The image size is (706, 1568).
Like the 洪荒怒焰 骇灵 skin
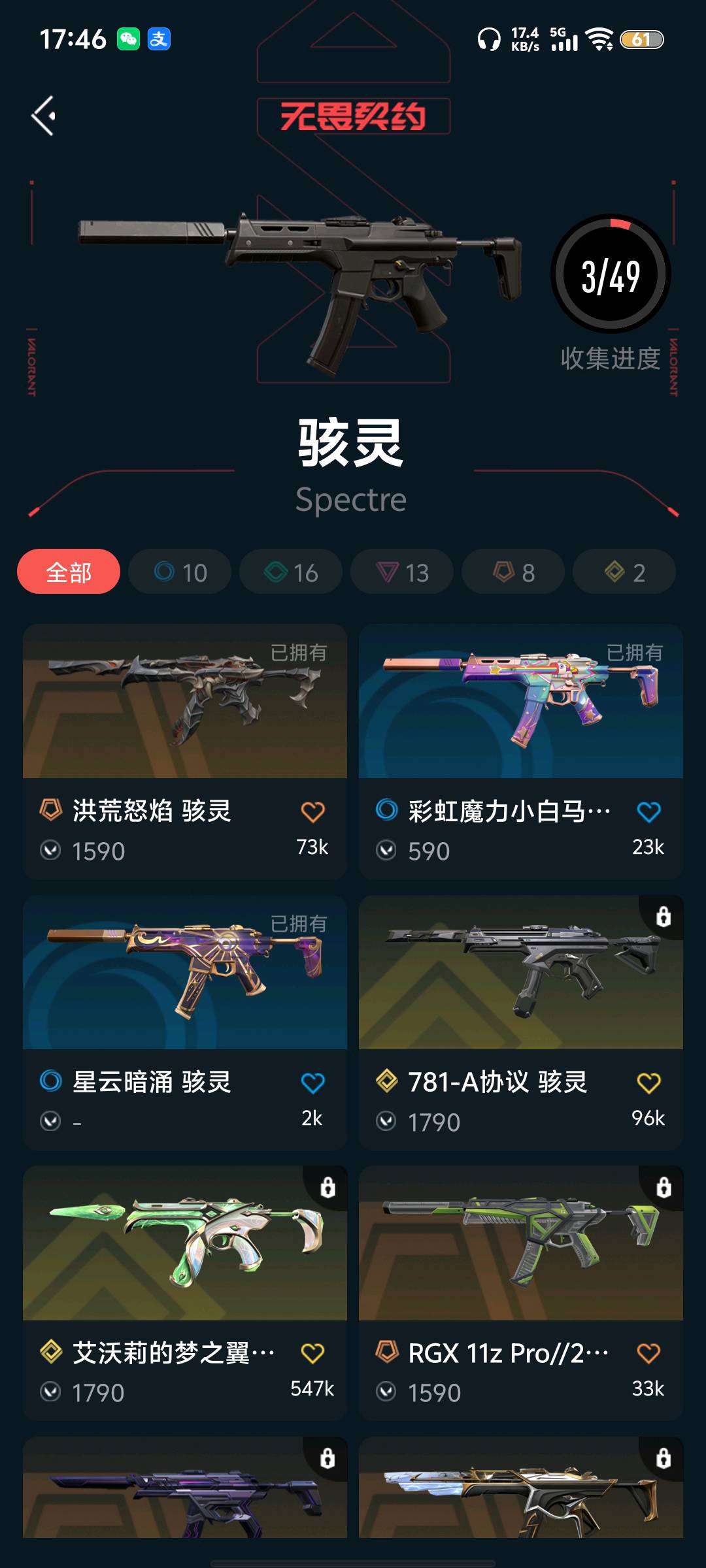click(x=312, y=812)
